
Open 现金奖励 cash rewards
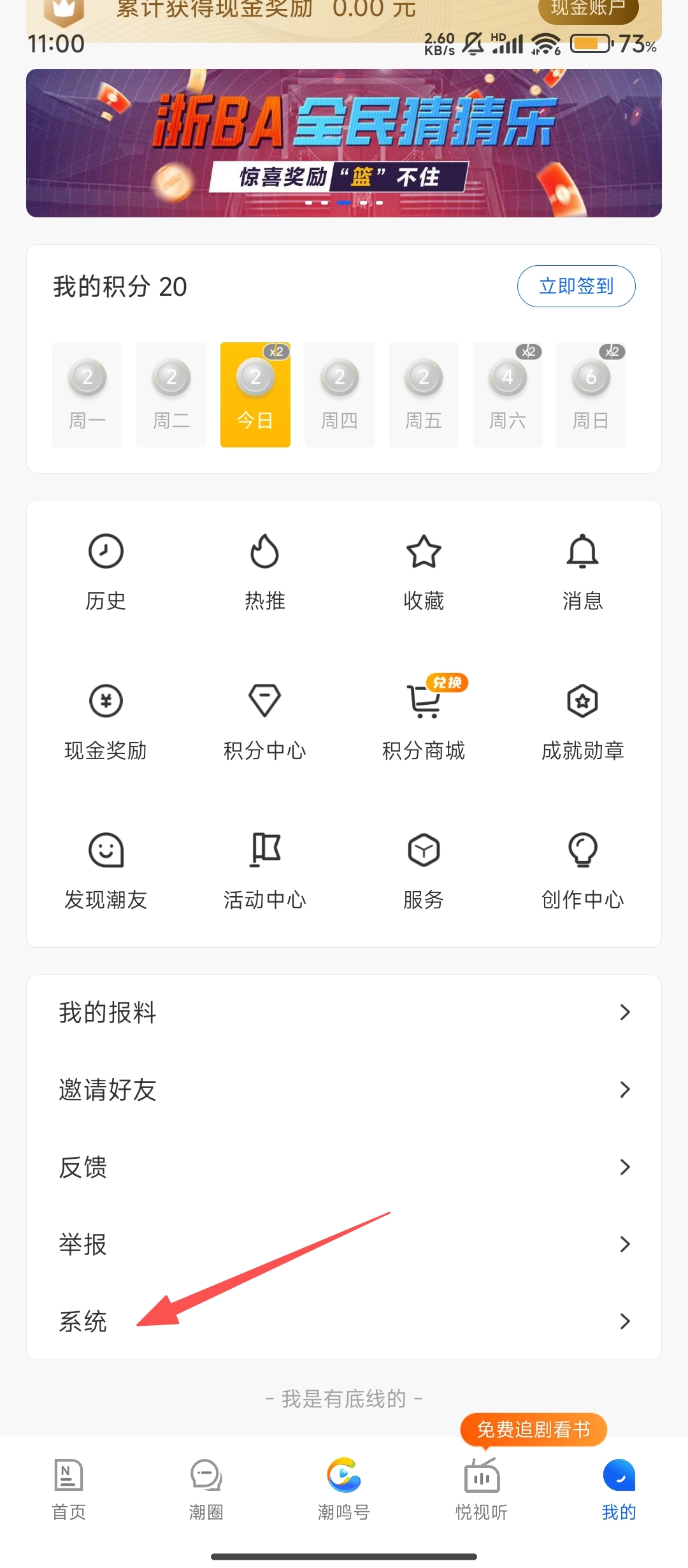(x=106, y=721)
